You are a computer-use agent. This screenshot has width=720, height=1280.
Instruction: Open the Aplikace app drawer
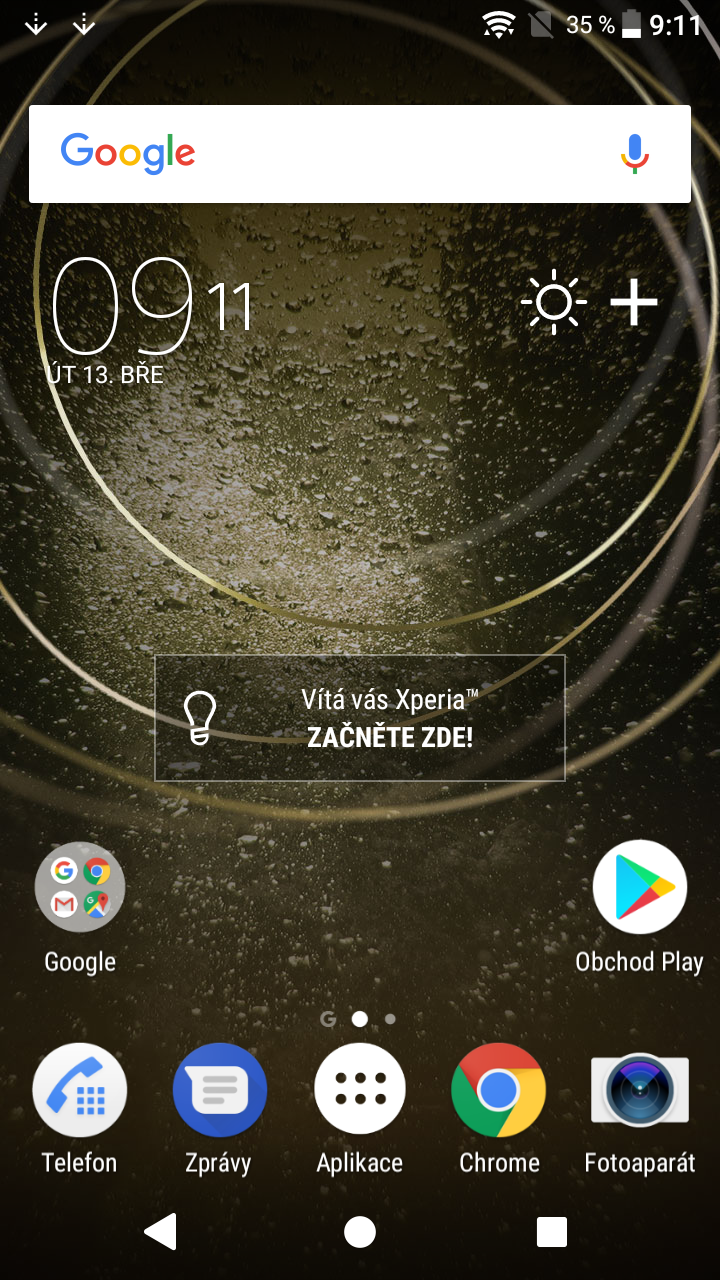[x=360, y=1090]
